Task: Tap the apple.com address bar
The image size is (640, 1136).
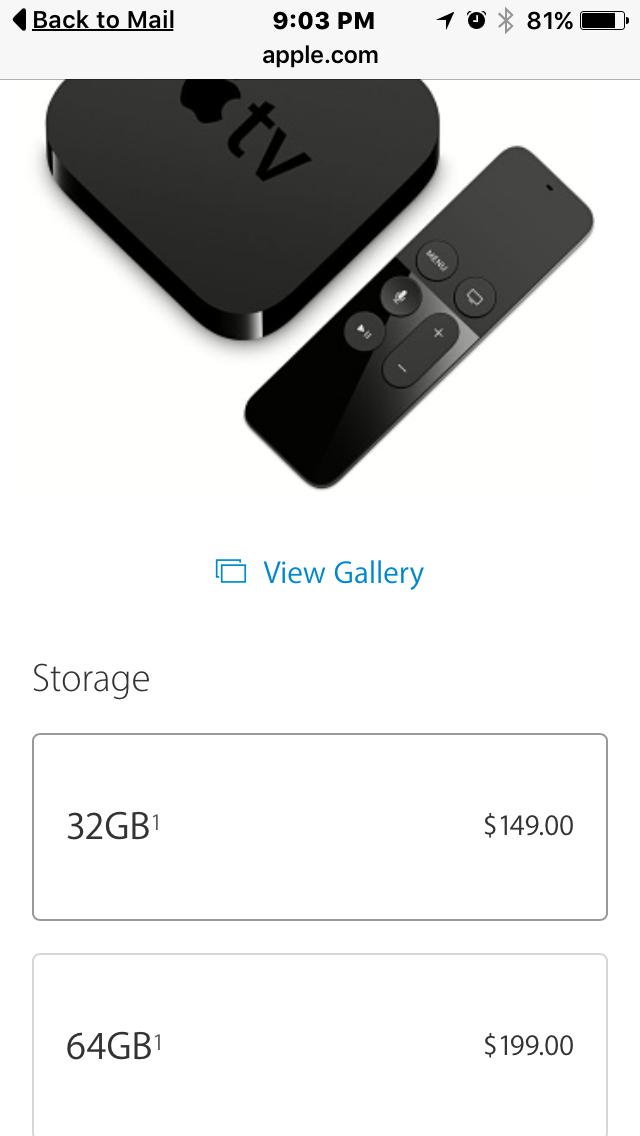Action: click(x=320, y=56)
